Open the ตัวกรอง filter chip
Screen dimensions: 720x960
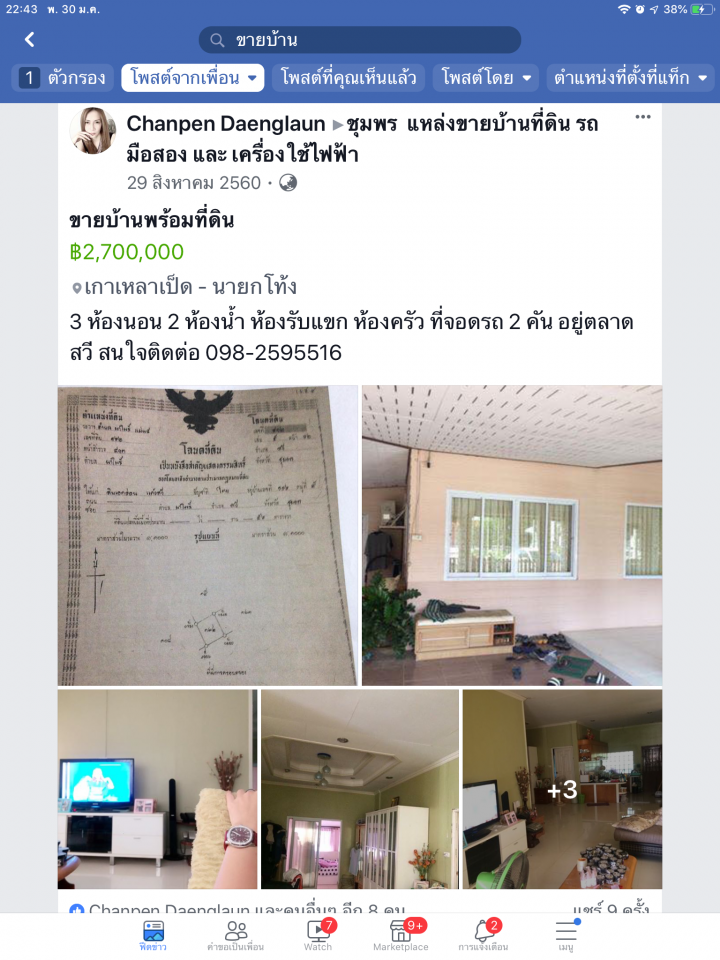pyautogui.click(x=62, y=77)
